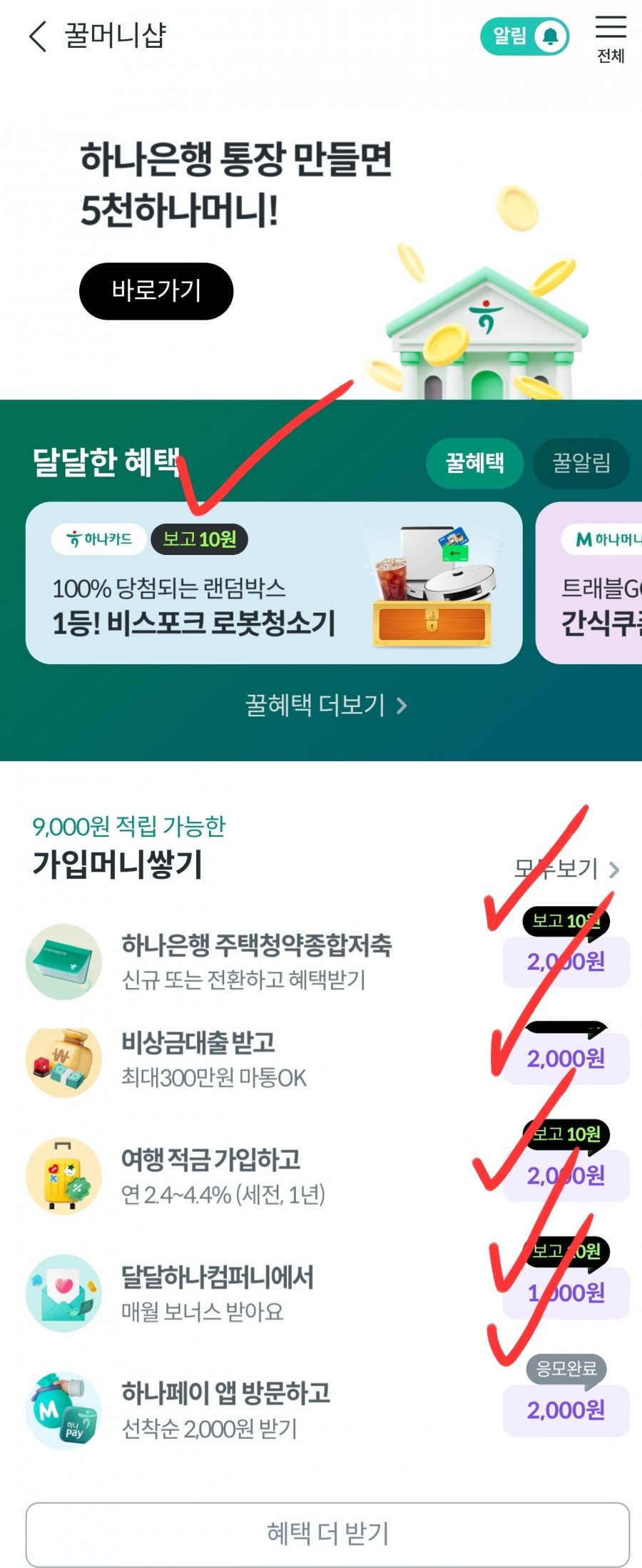This screenshot has width=642, height=1568.
Task: Tap the 혜택 더 받기 button
Action: (x=327, y=1534)
